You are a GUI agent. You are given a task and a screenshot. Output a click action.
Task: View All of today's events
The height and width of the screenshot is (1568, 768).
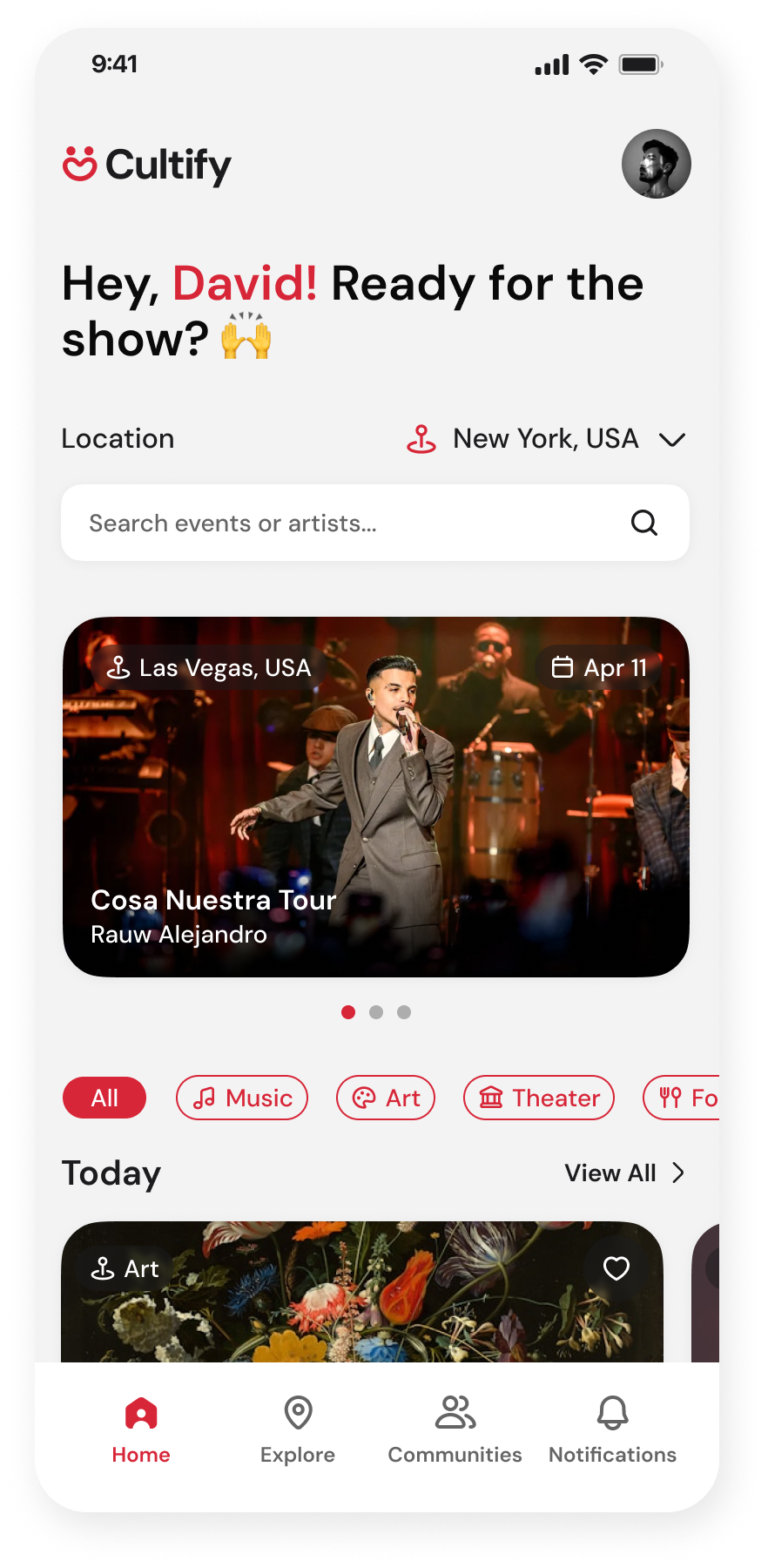624,1173
